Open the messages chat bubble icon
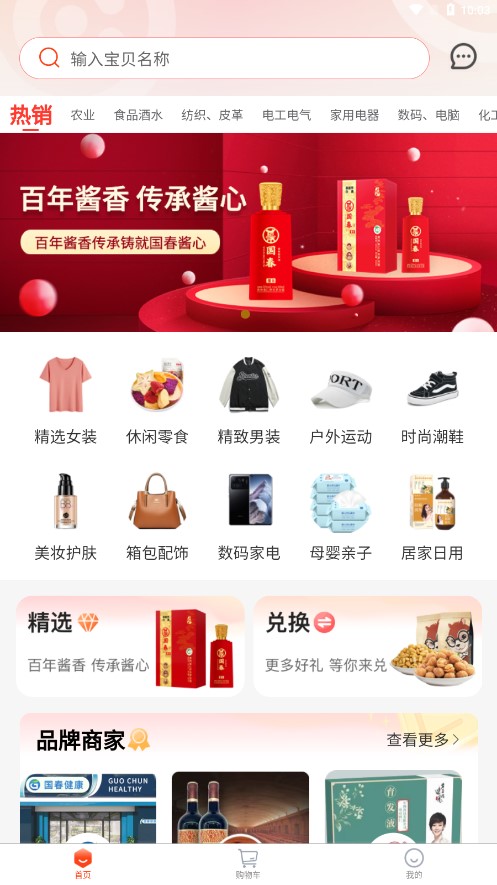The width and height of the screenshot is (497, 885). click(x=463, y=56)
